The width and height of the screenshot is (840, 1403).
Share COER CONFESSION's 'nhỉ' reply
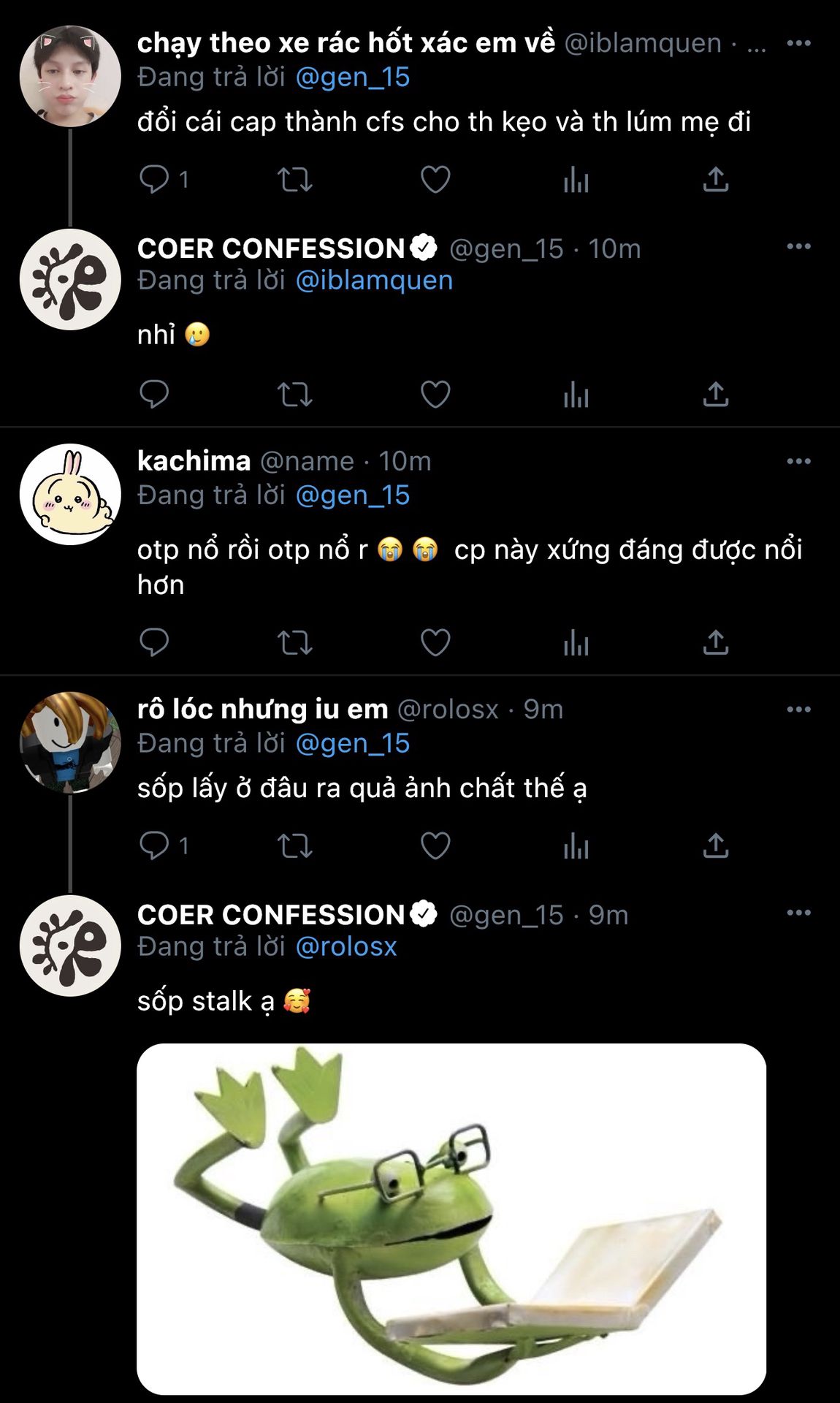click(x=716, y=395)
